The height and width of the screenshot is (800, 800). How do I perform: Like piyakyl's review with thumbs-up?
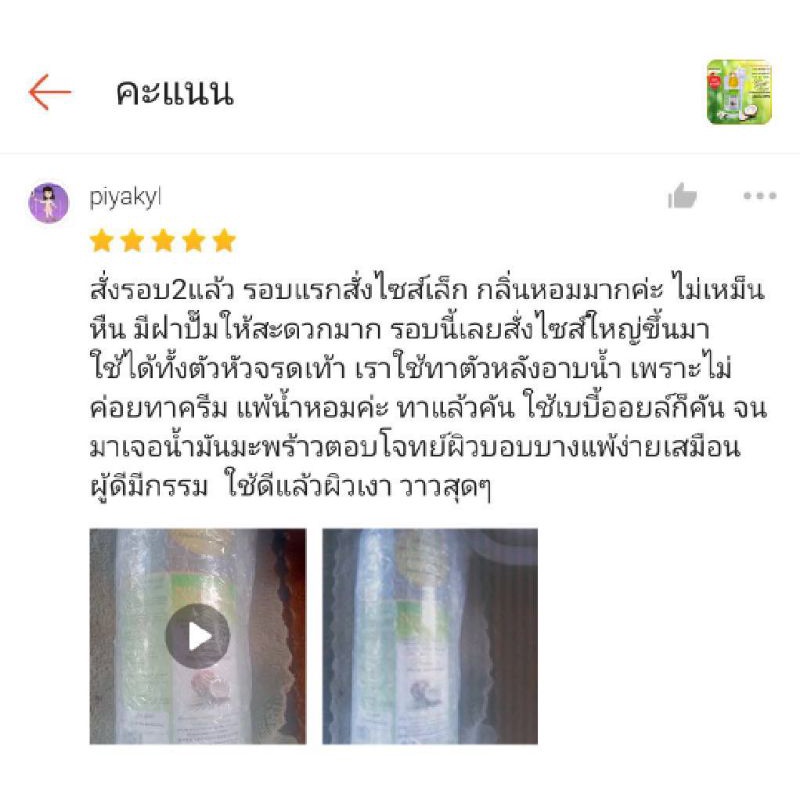(x=682, y=196)
